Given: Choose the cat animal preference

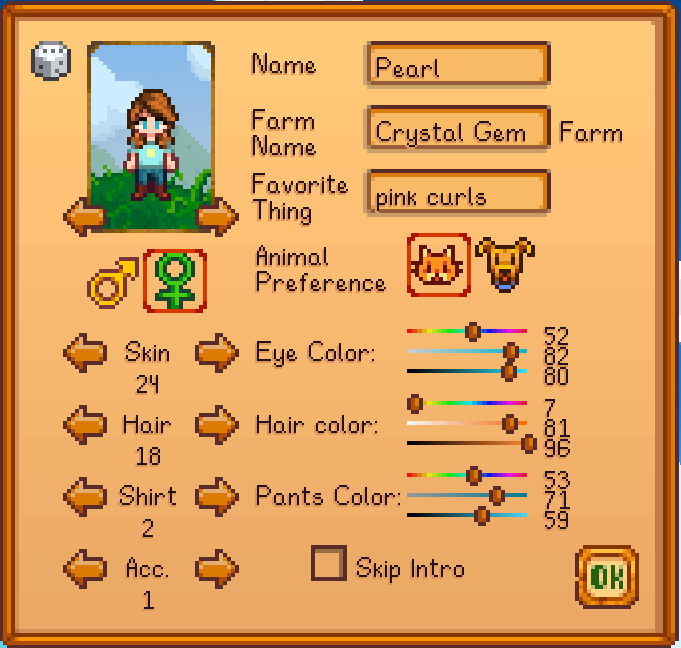Looking at the screenshot, I should 438,265.
